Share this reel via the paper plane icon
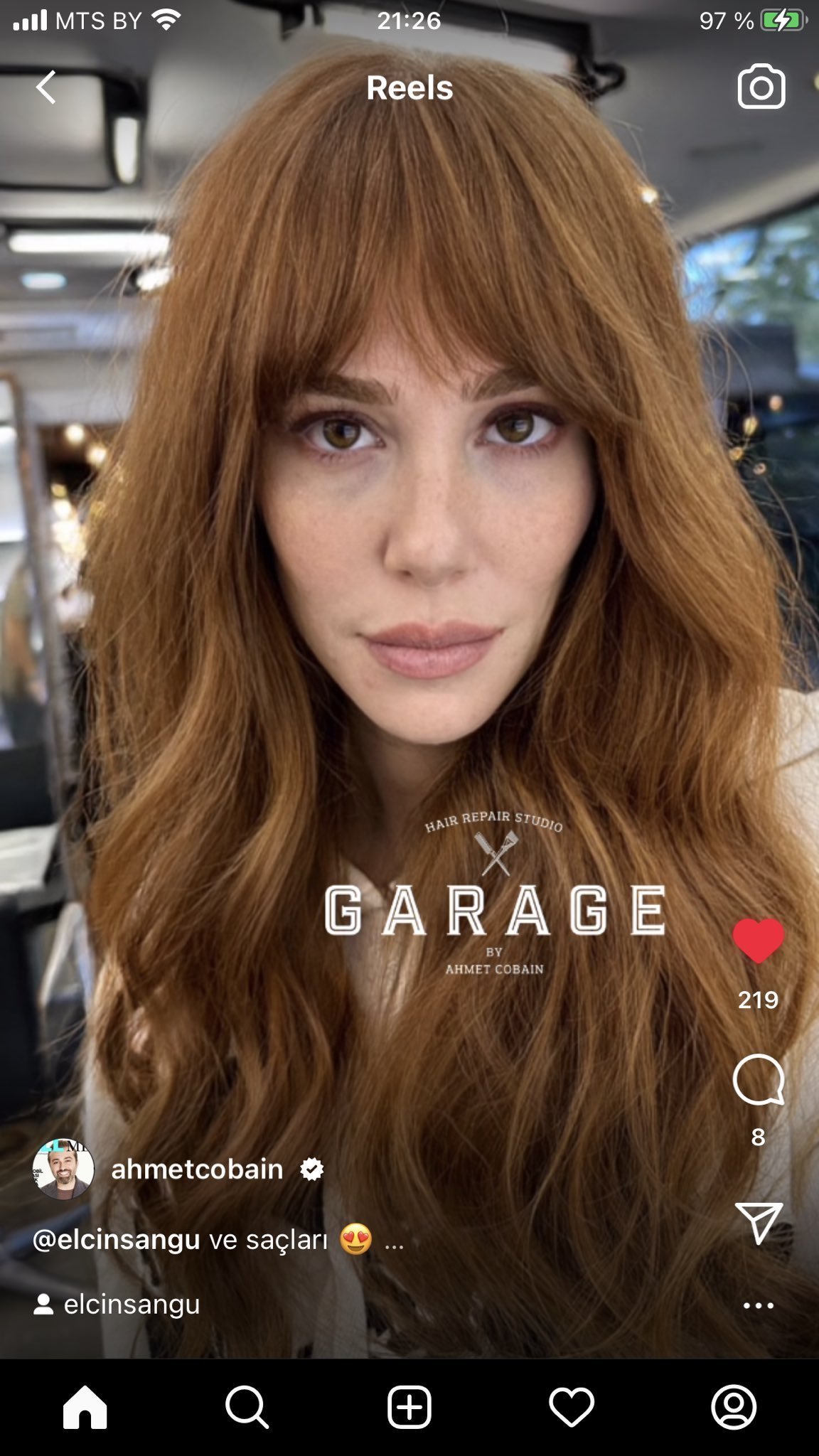 tap(758, 1222)
